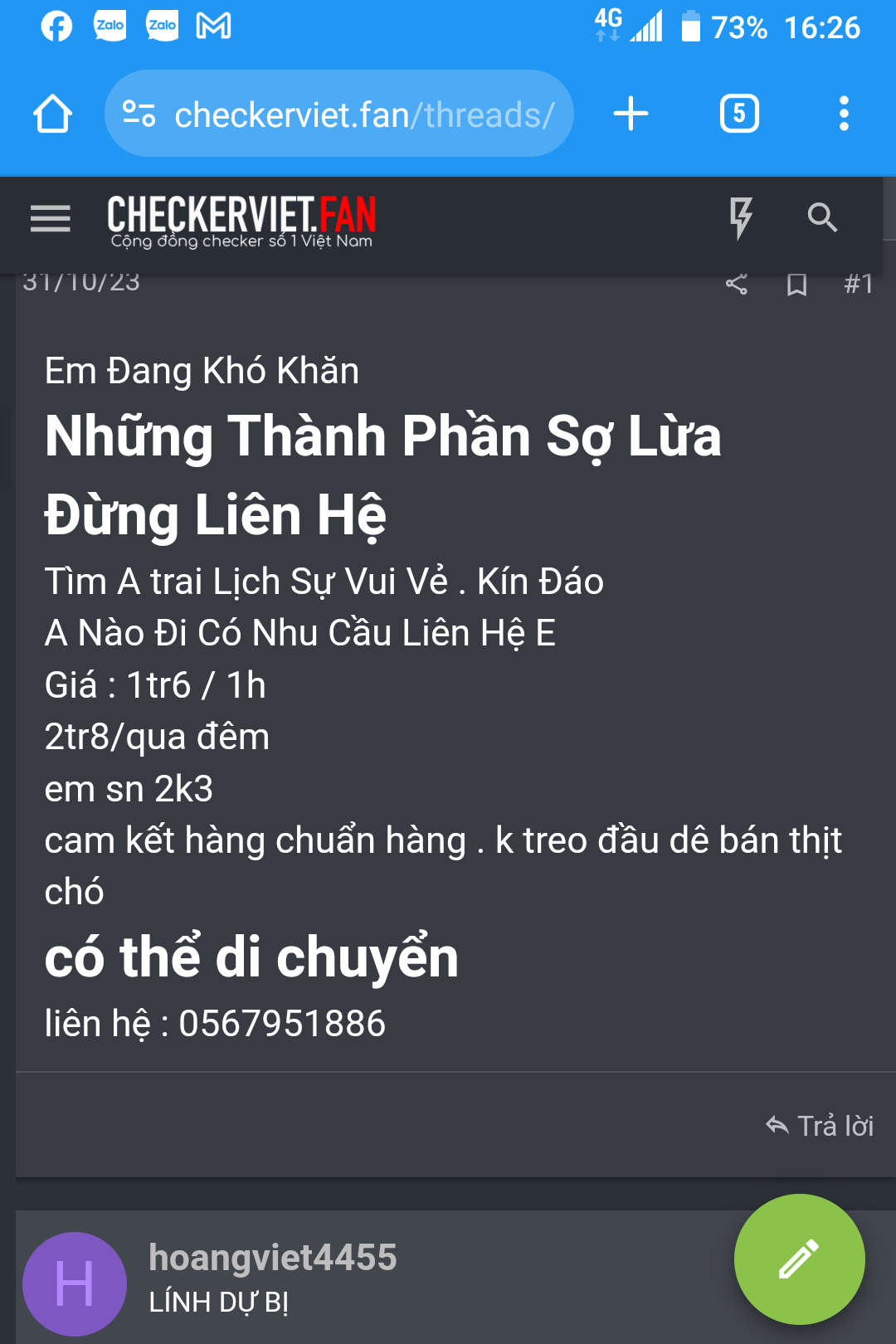Open a new browser tab
The width and height of the screenshot is (896, 1344).
631,114
